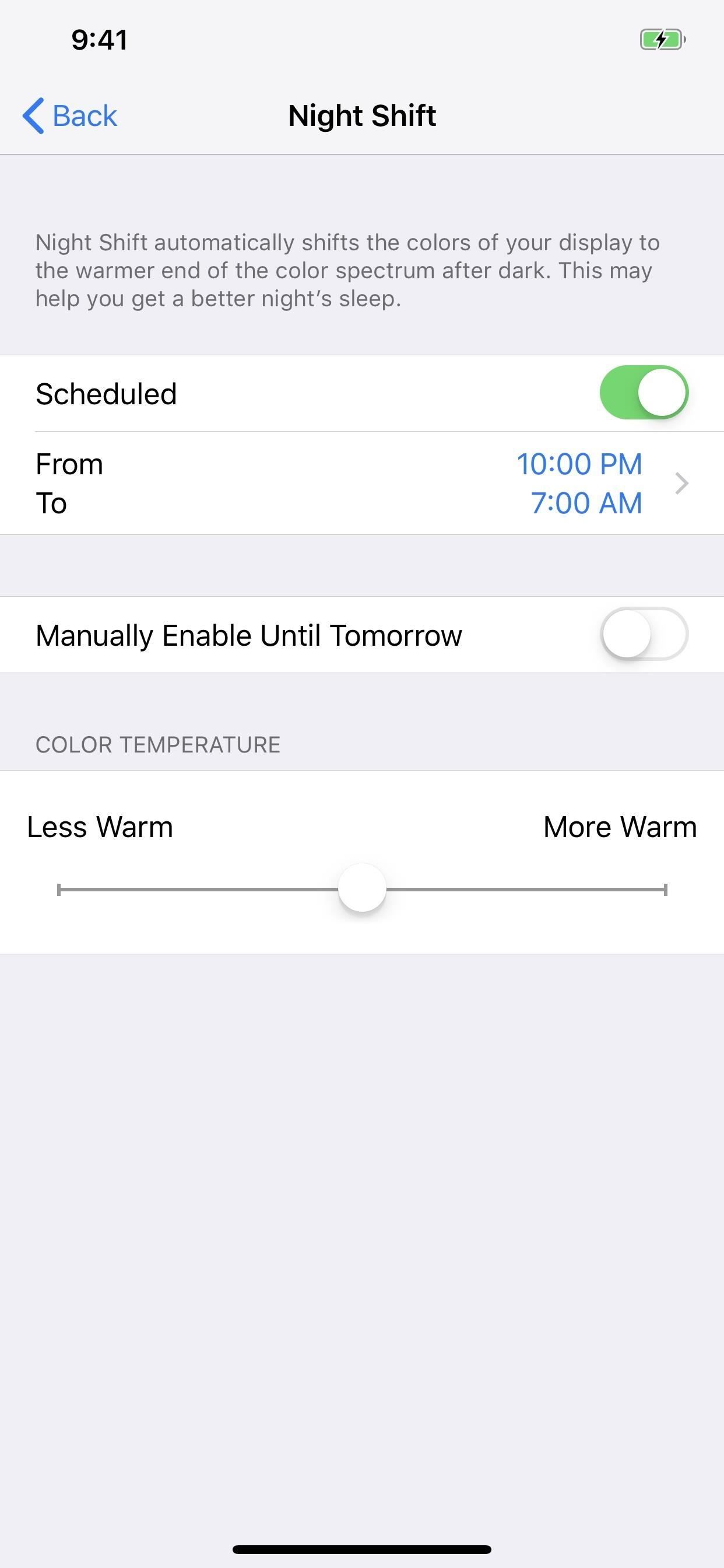Image resolution: width=724 pixels, height=1568 pixels.
Task: Tap the blue back arrow next to Back
Action: point(34,114)
